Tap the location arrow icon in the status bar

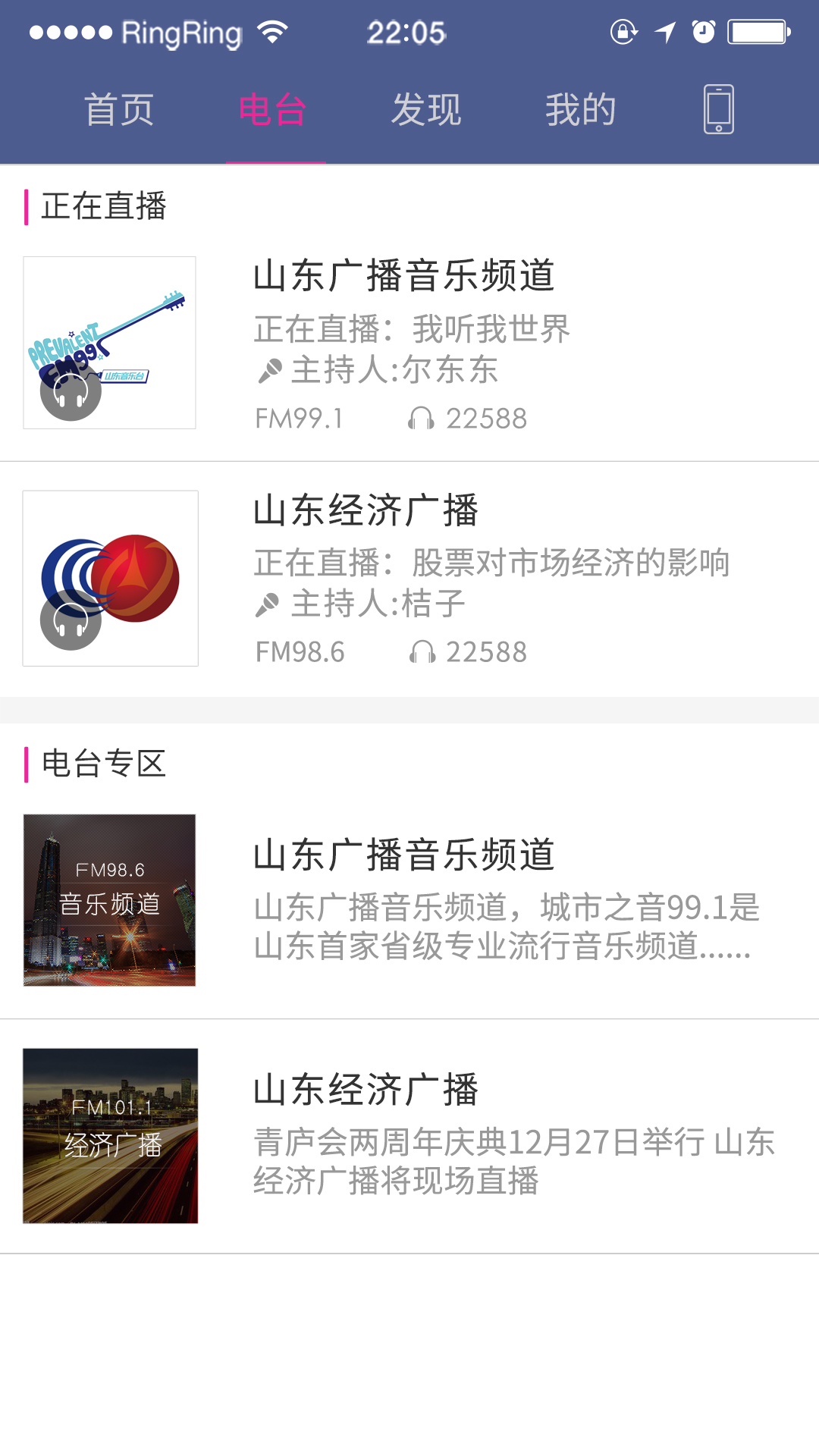(664, 32)
